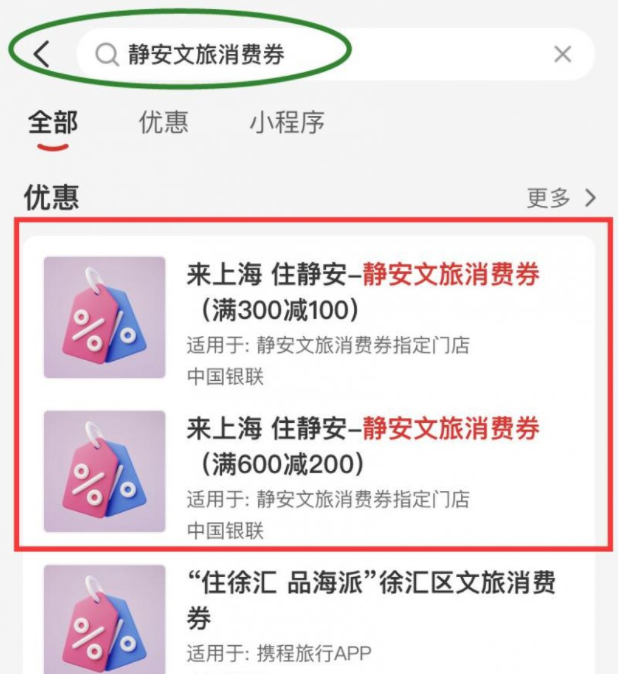Open 更多 to see more offers

click(560, 198)
